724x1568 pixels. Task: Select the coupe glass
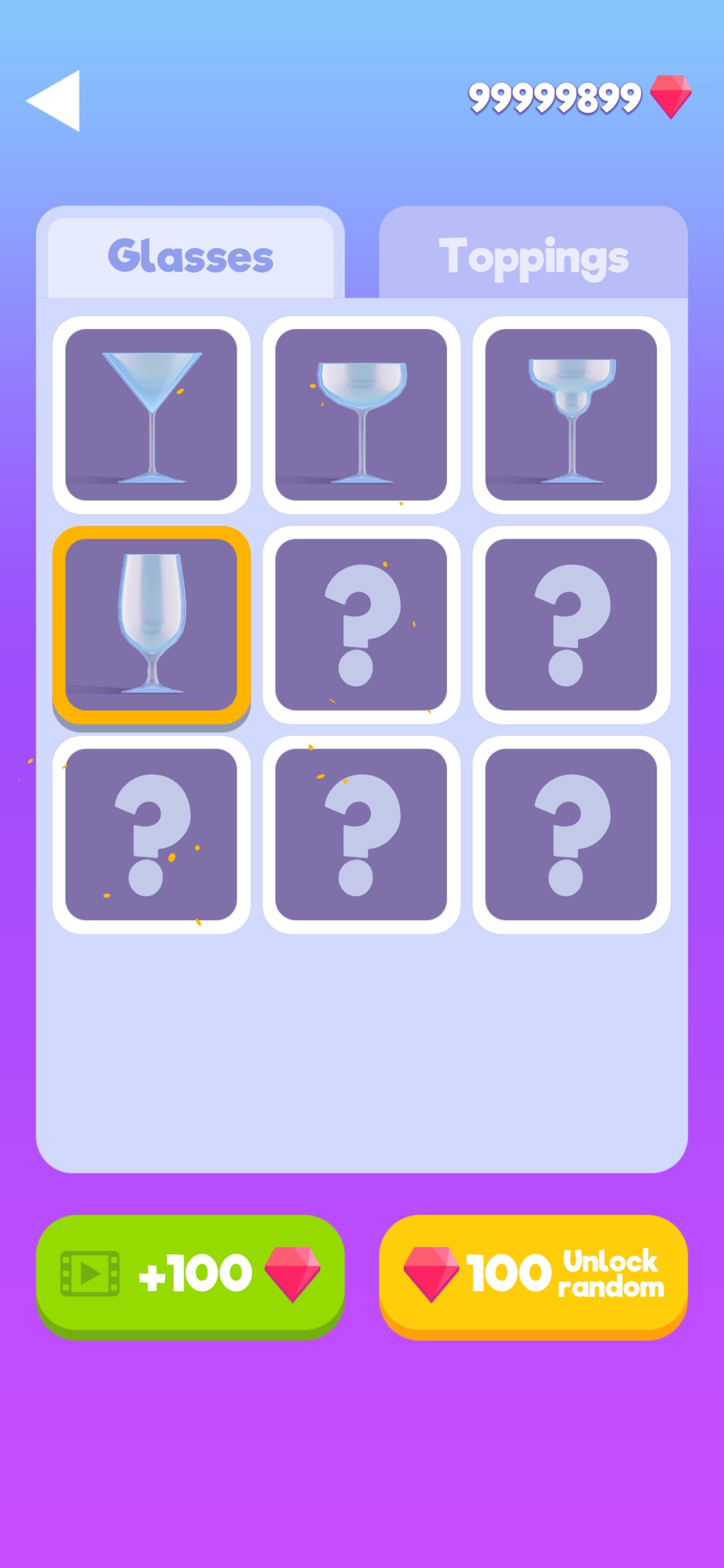[361, 415]
